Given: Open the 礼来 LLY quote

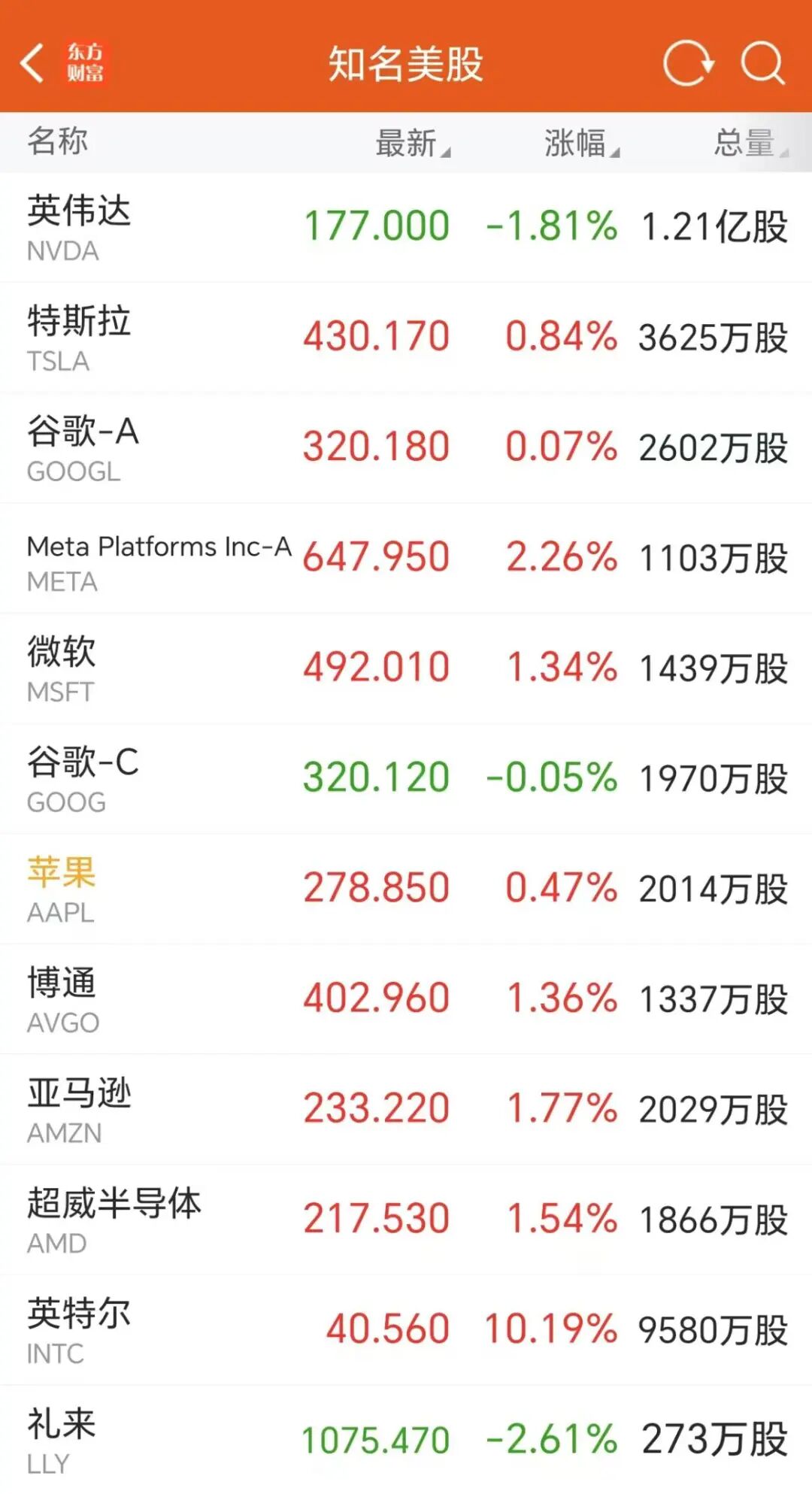Looking at the screenshot, I should (x=406, y=1440).
